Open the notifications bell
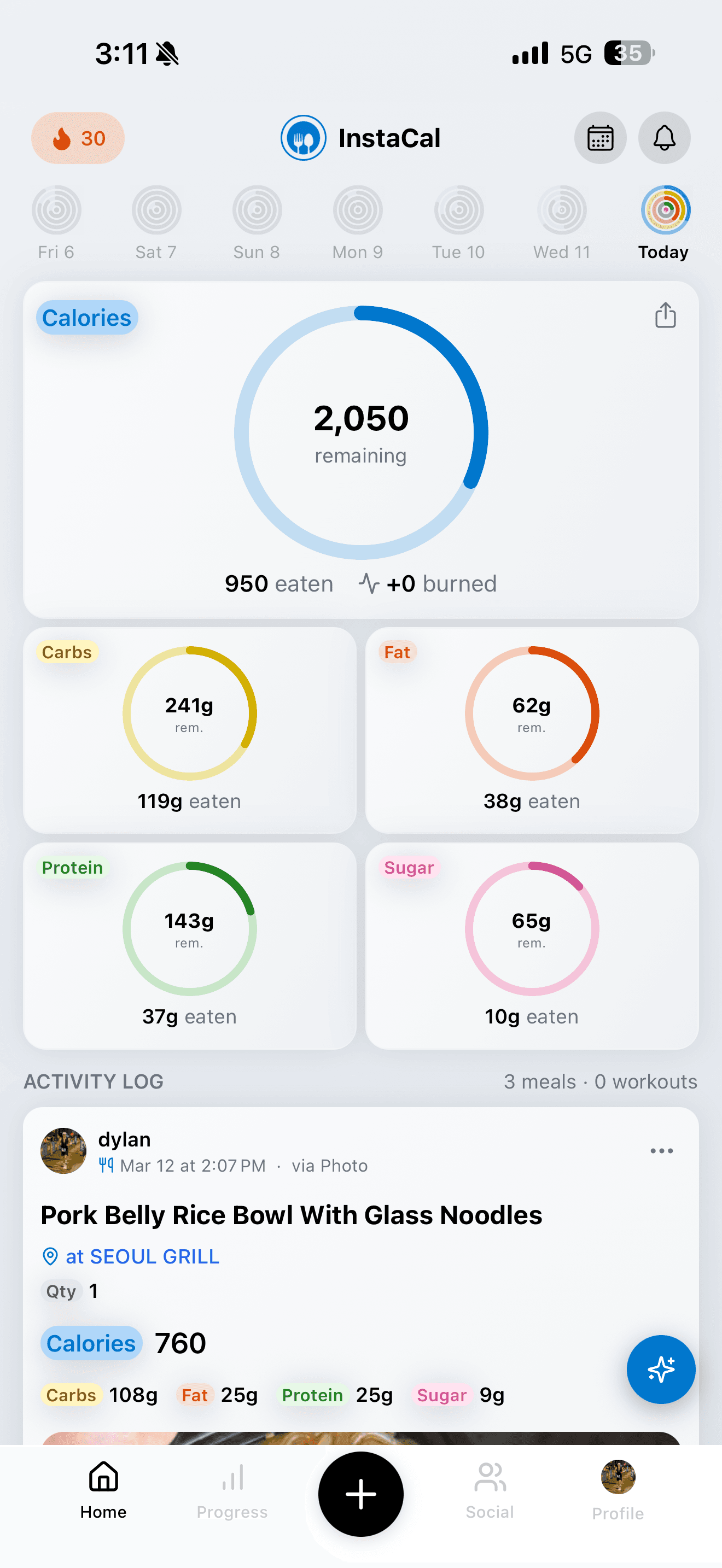The height and width of the screenshot is (1568, 722). pyautogui.click(x=663, y=138)
